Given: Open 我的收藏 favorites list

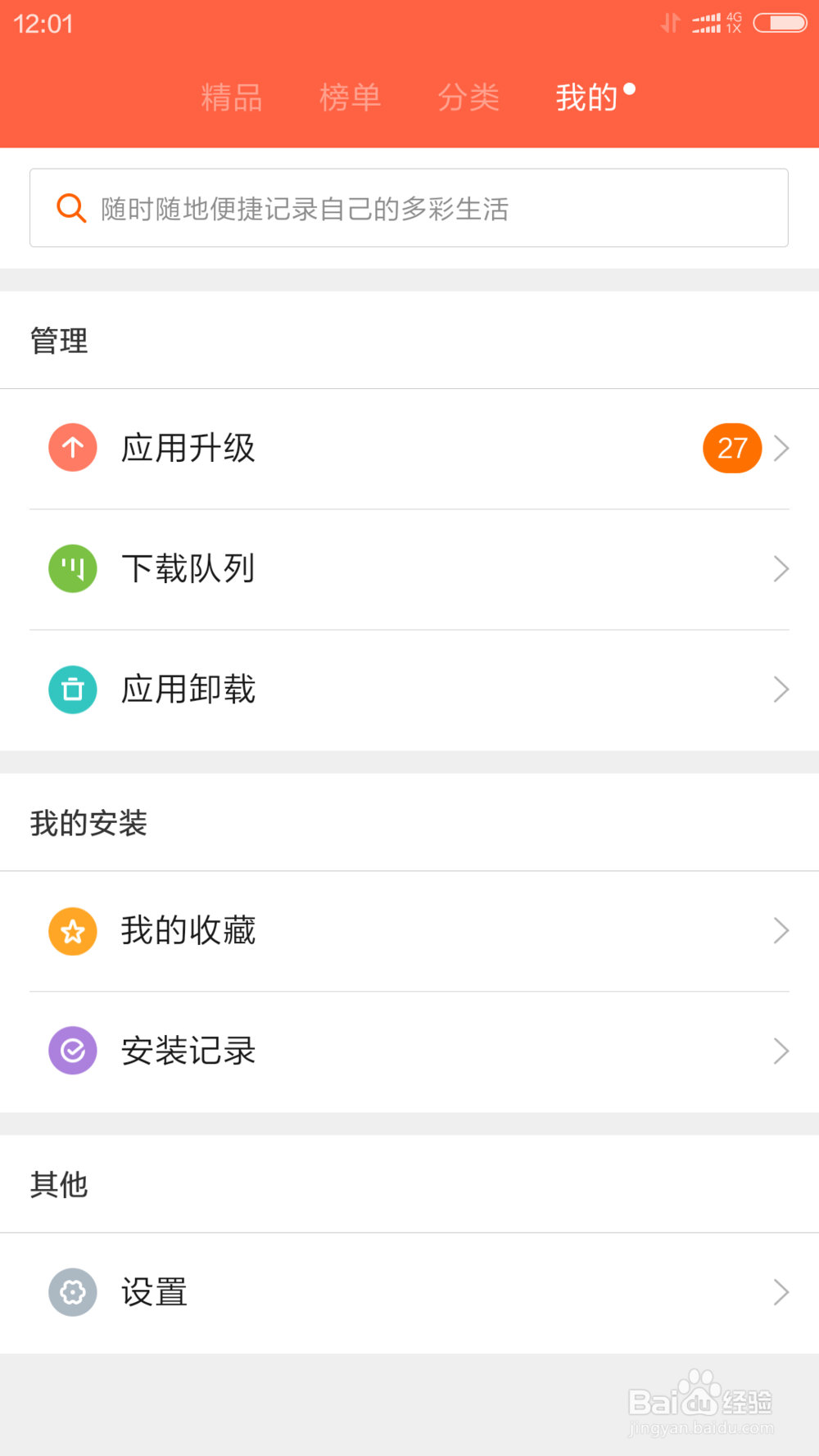Looking at the screenshot, I should pyautogui.click(x=188, y=930).
